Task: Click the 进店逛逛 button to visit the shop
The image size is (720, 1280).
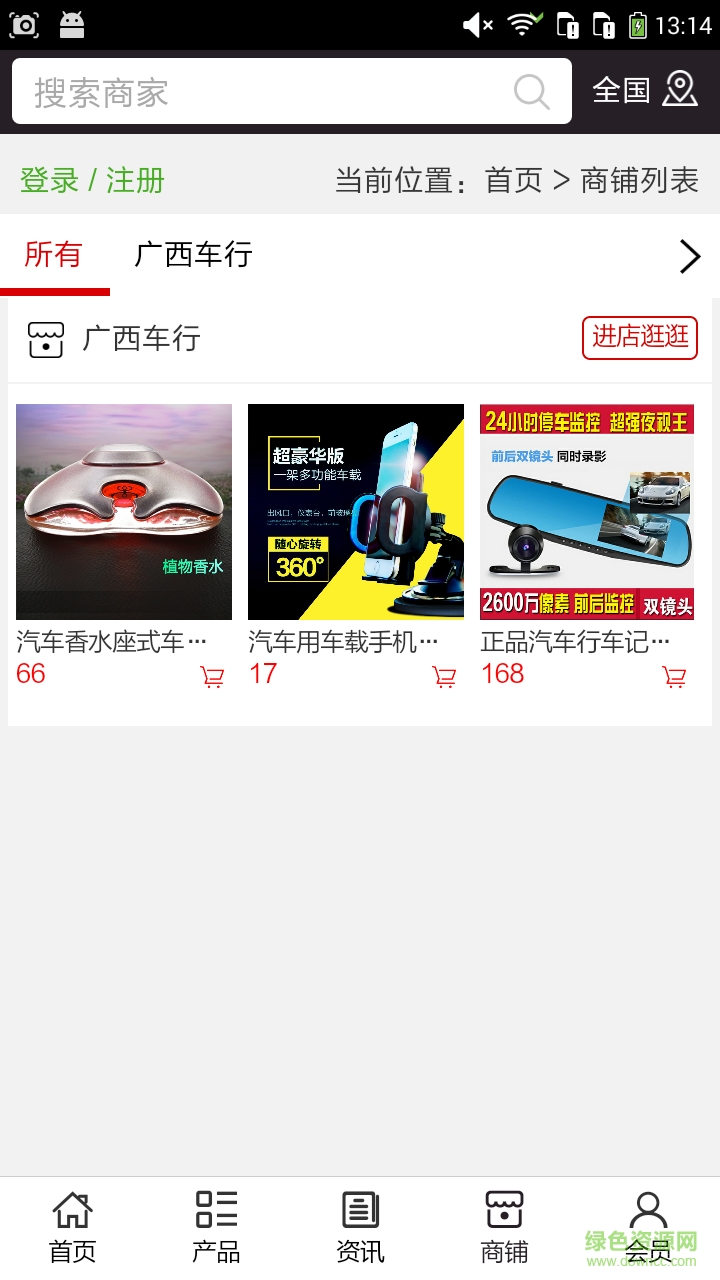Action: (639, 338)
